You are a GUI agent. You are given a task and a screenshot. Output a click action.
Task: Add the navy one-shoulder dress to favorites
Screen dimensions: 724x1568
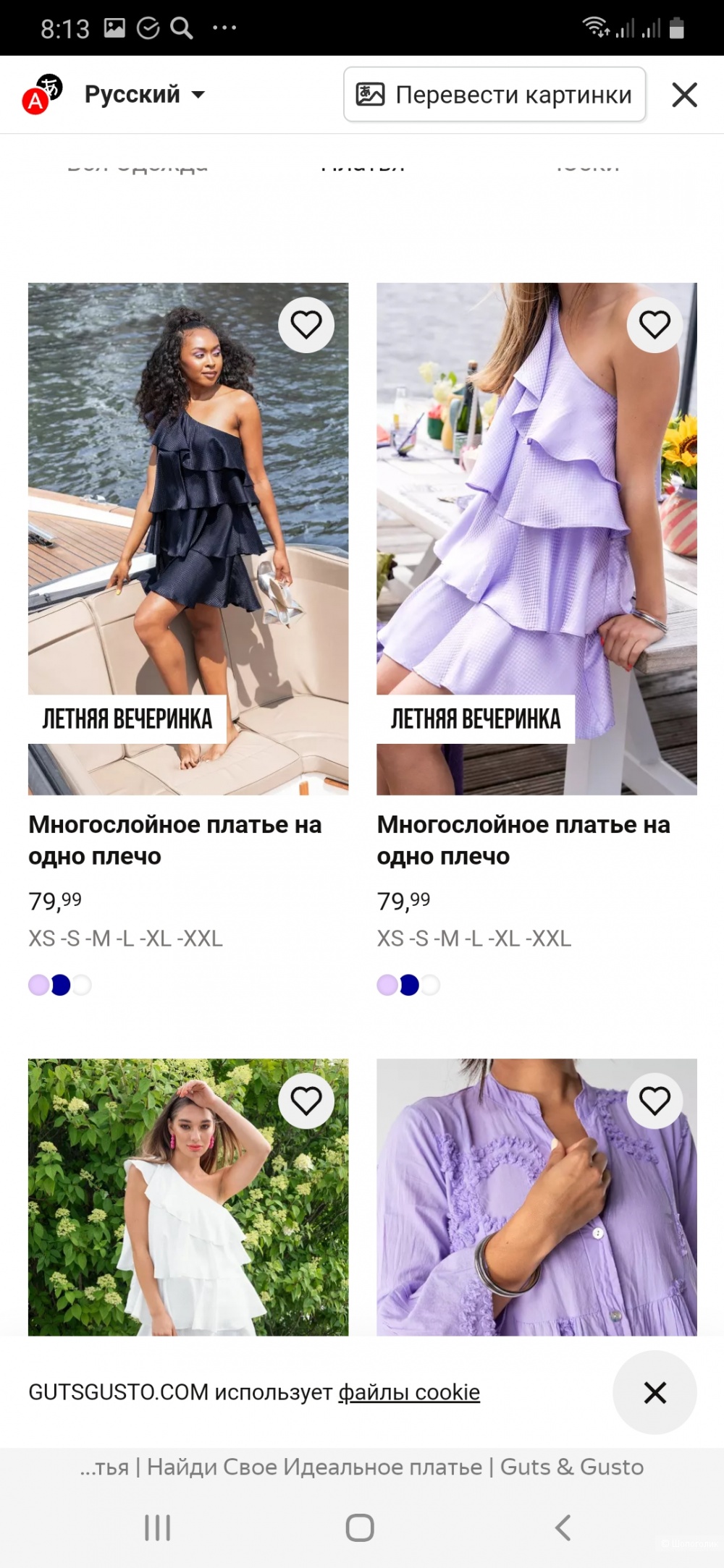click(306, 325)
